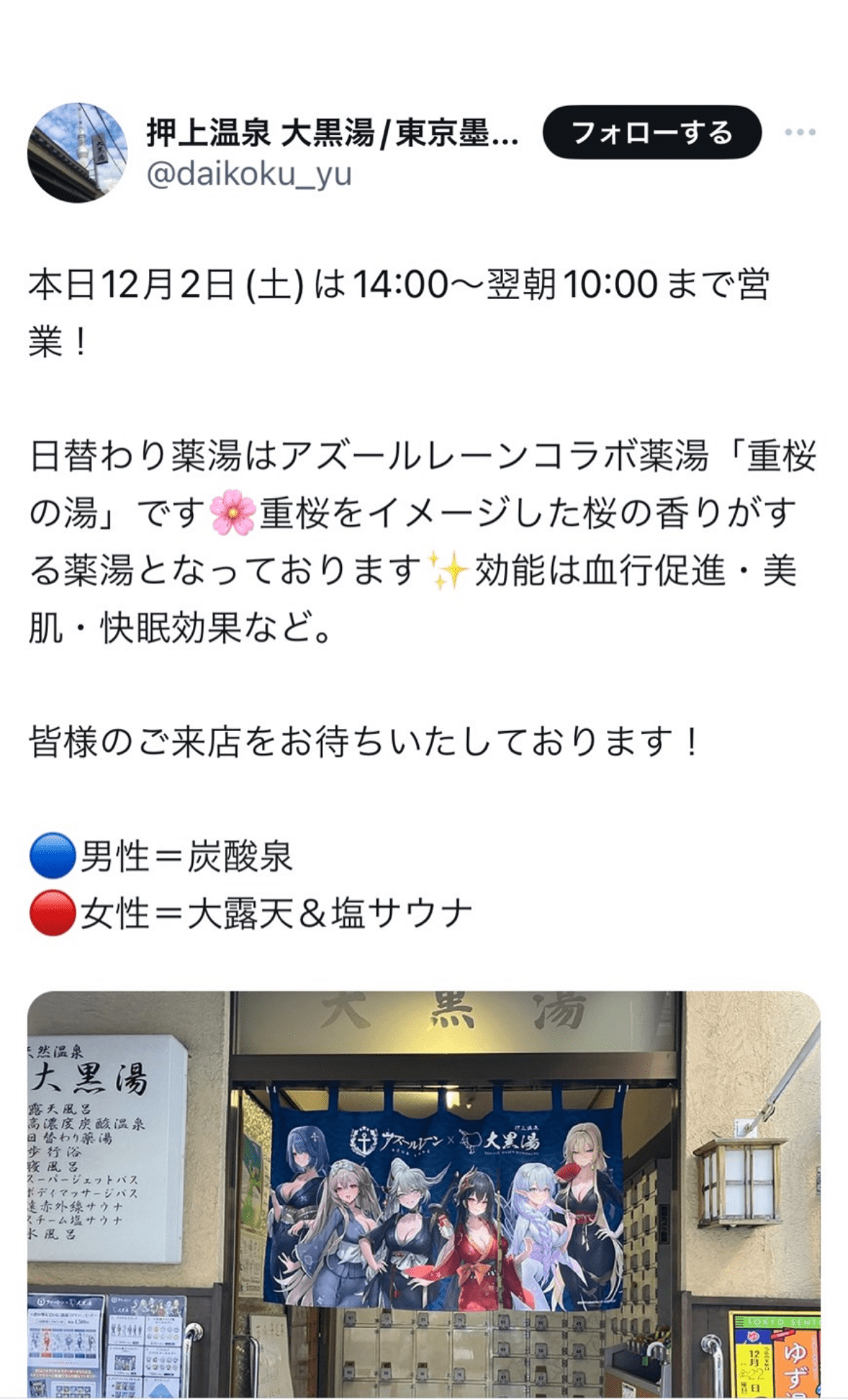848x1400 pixels.
Task: Tap the フォローする follow button
Action: point(652,132)
